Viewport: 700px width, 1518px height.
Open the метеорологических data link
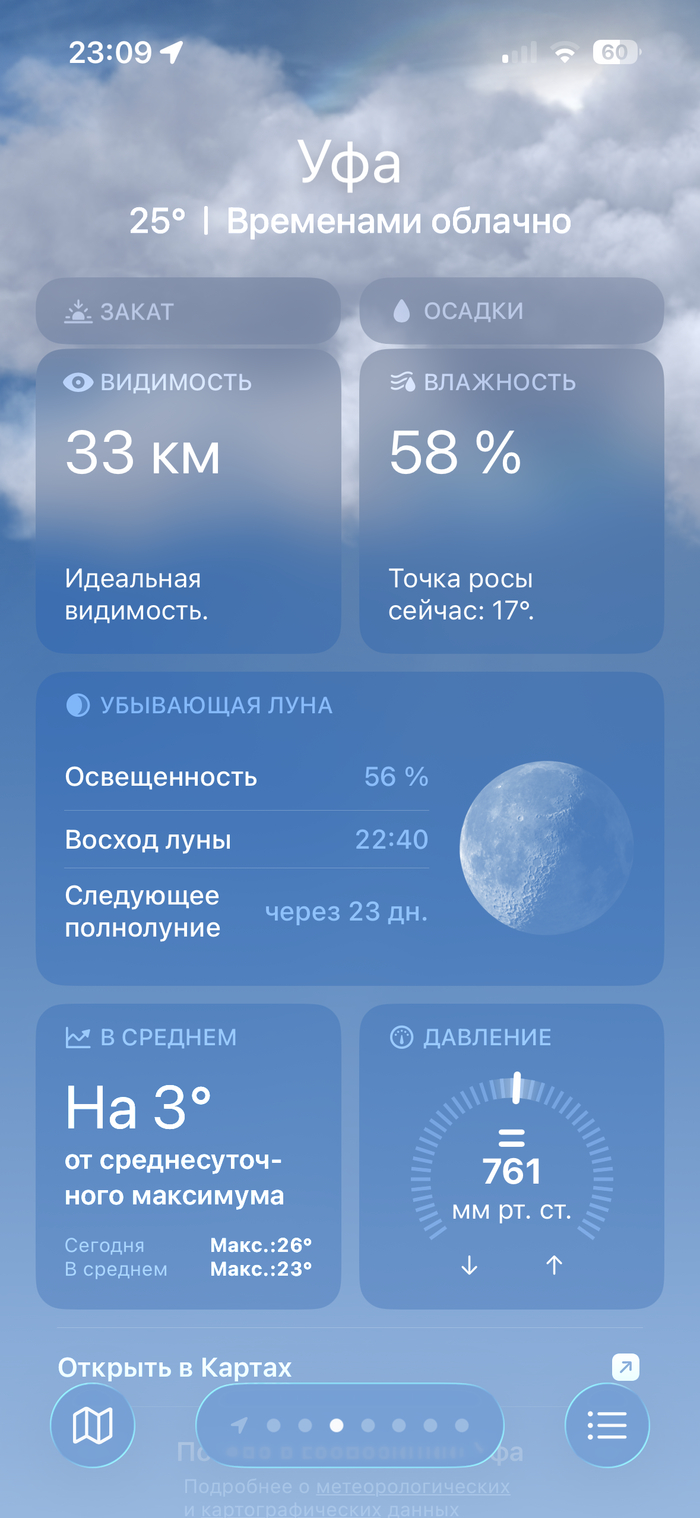tap(413, 1487)
